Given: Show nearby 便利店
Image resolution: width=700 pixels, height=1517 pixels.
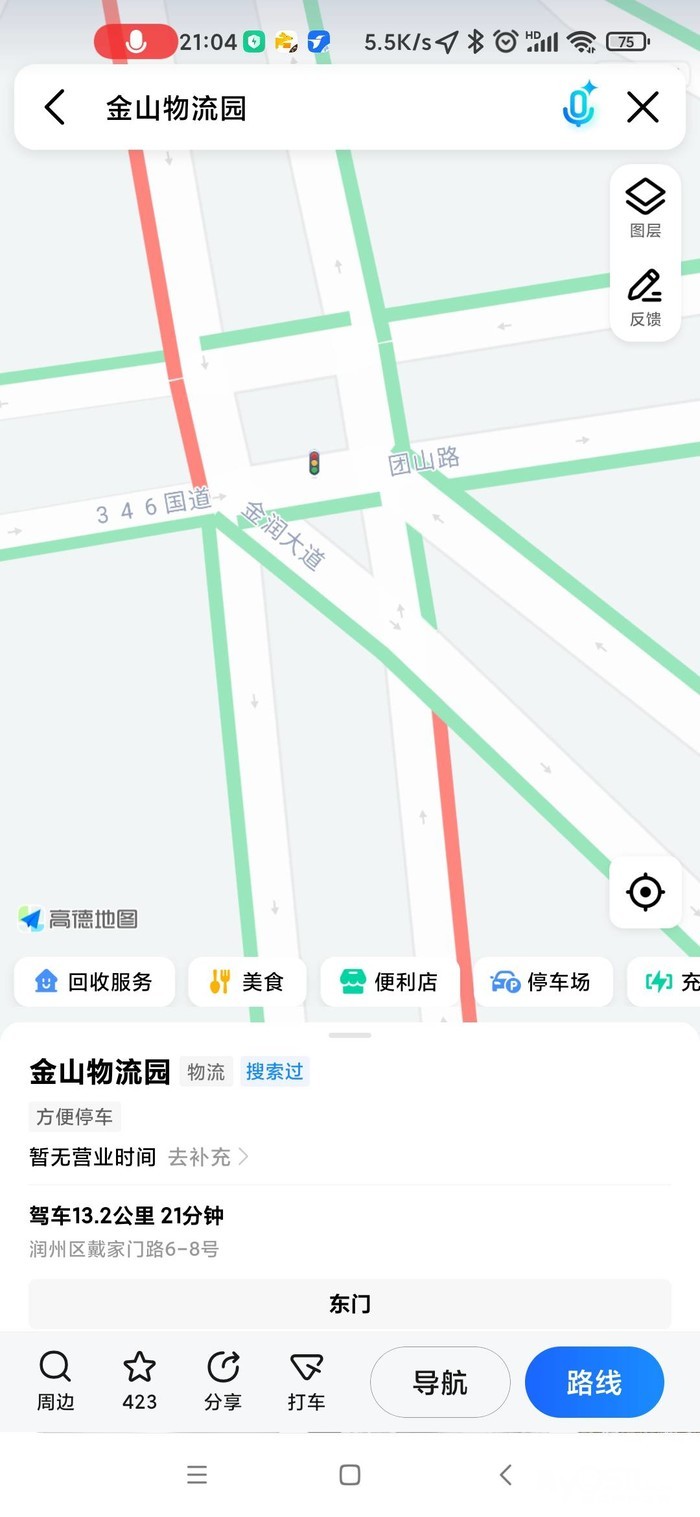Looking at the screenshot, I should coord(389,982).
